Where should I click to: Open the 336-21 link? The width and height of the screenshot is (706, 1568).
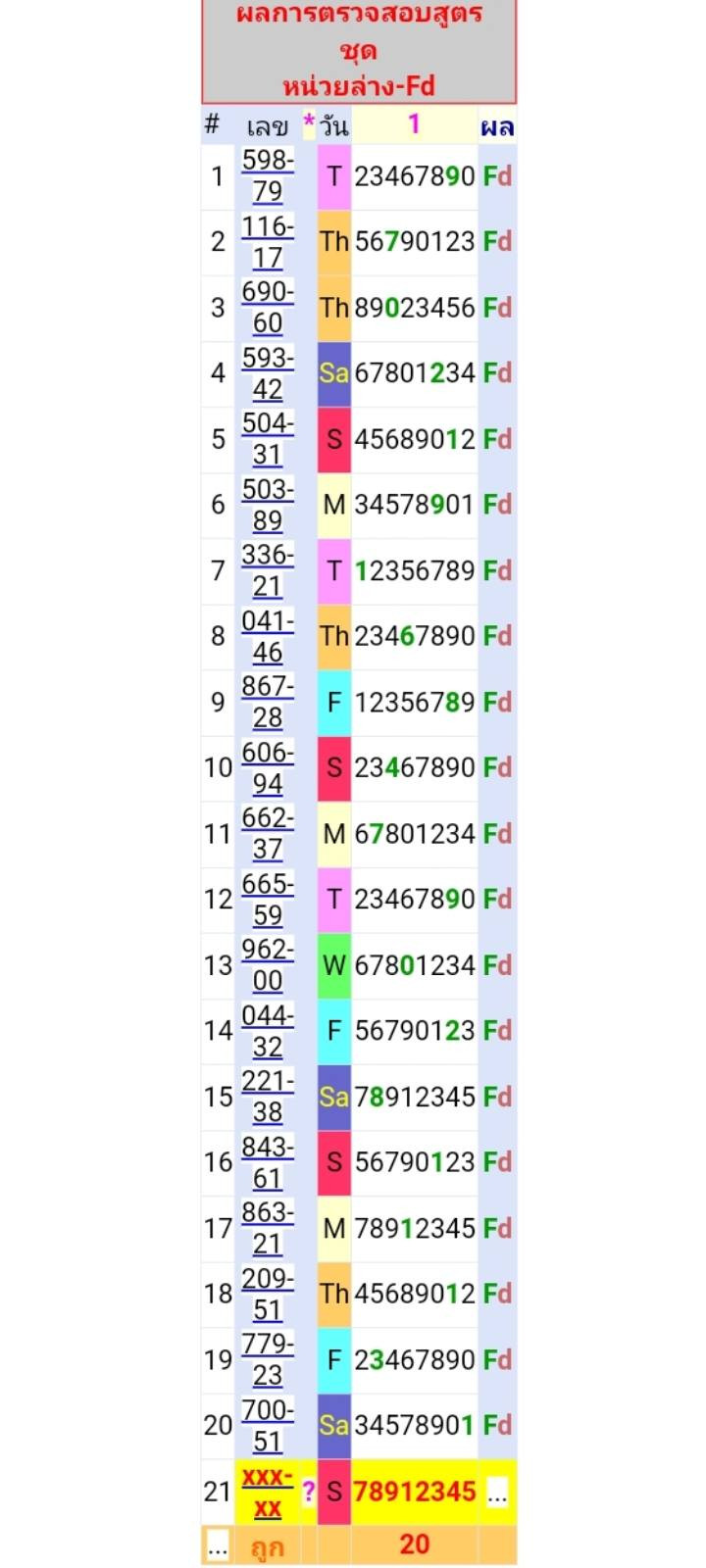click(x=268, y=569)
